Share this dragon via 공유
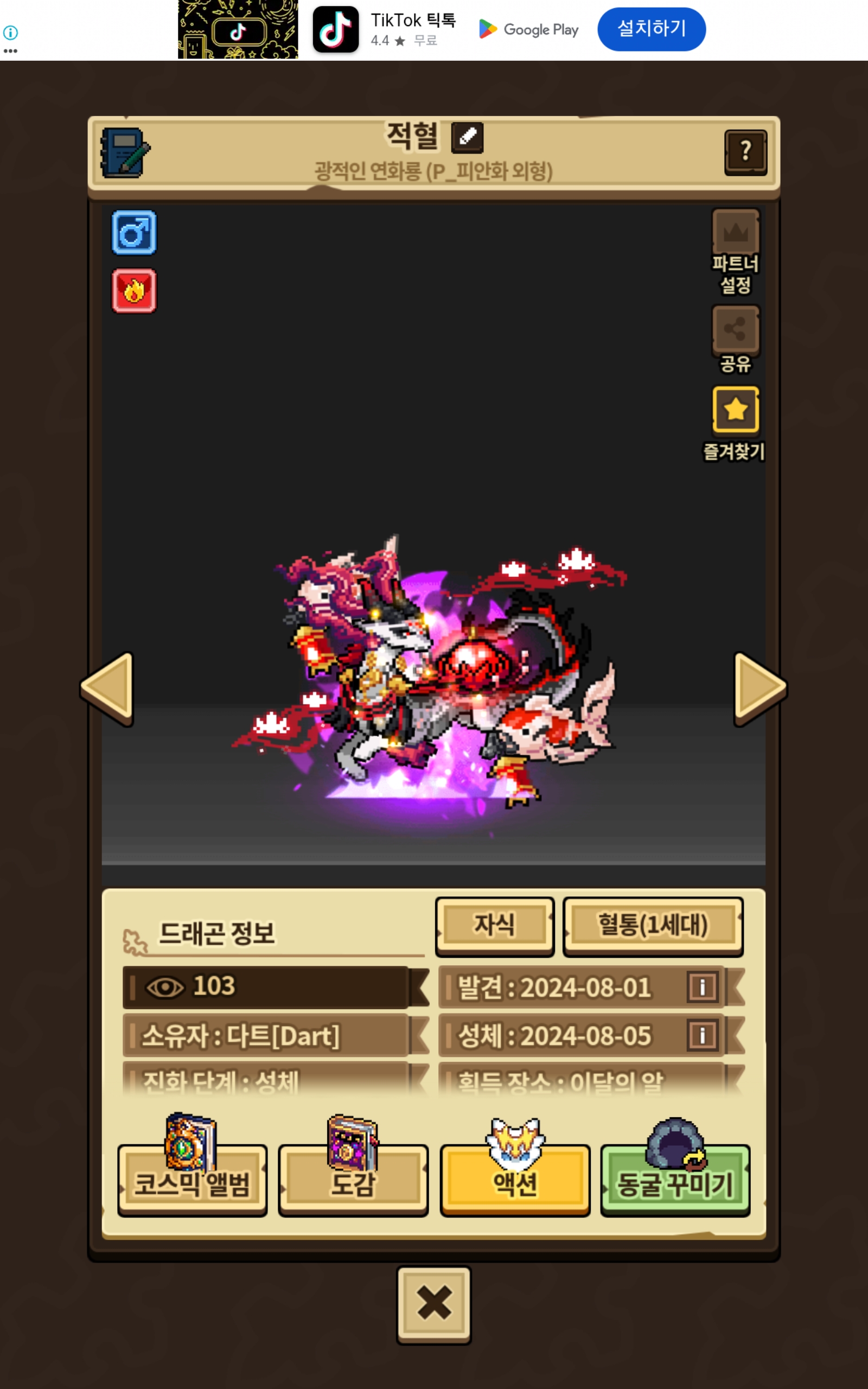This screenshot has width=868, height=1389. 736,339
